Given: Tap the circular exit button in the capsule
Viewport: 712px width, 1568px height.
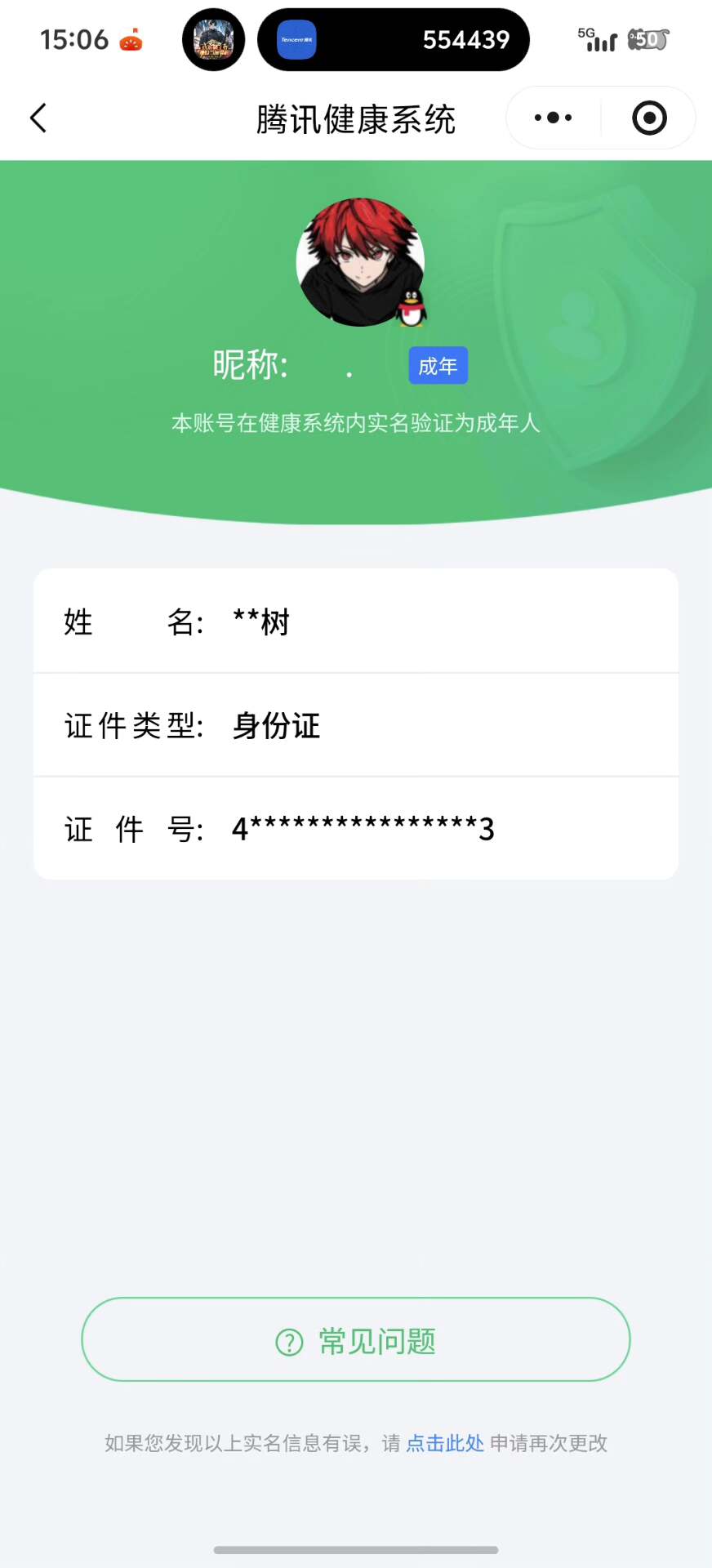Looking at the screenshot, I should pyautogui.click(x=648, y=118).
